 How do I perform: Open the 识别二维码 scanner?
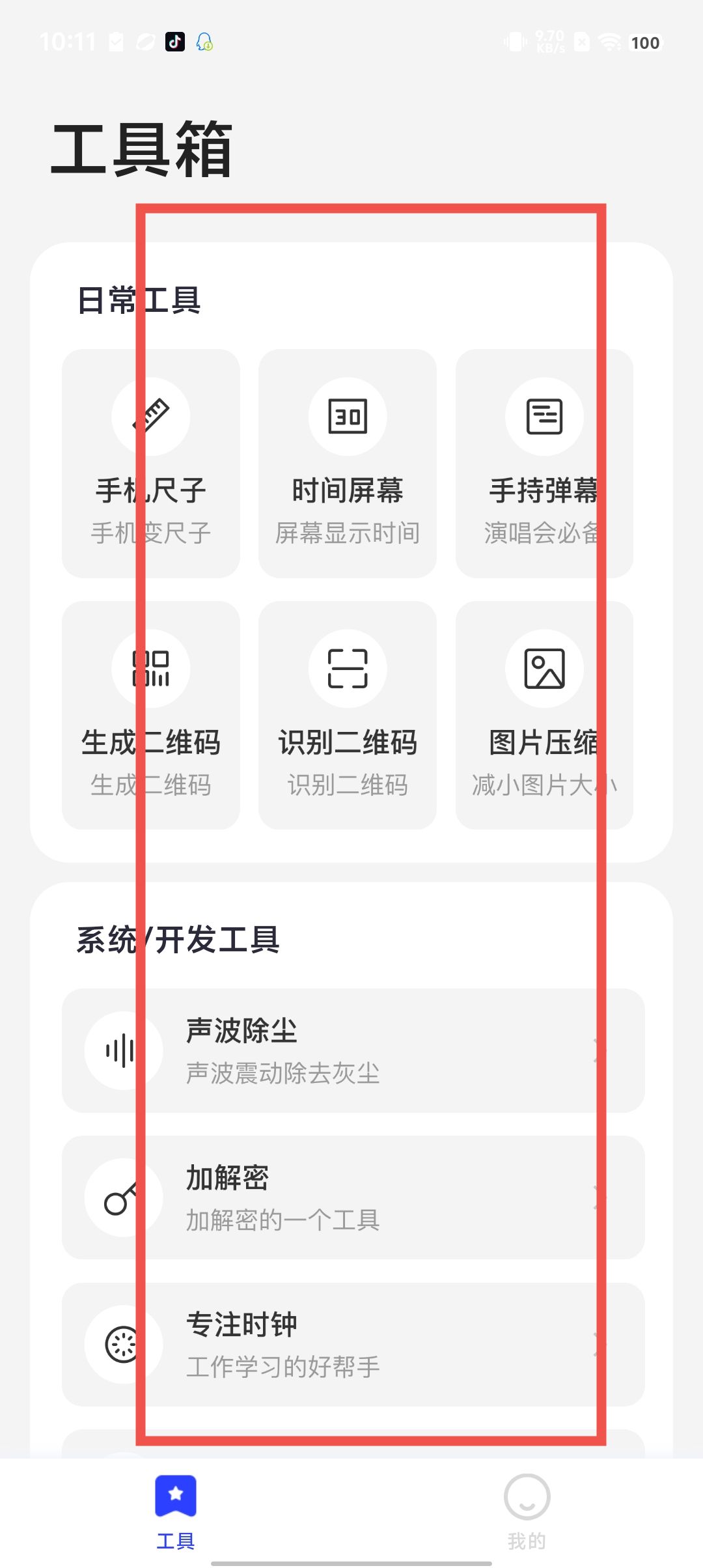point(347,714)
